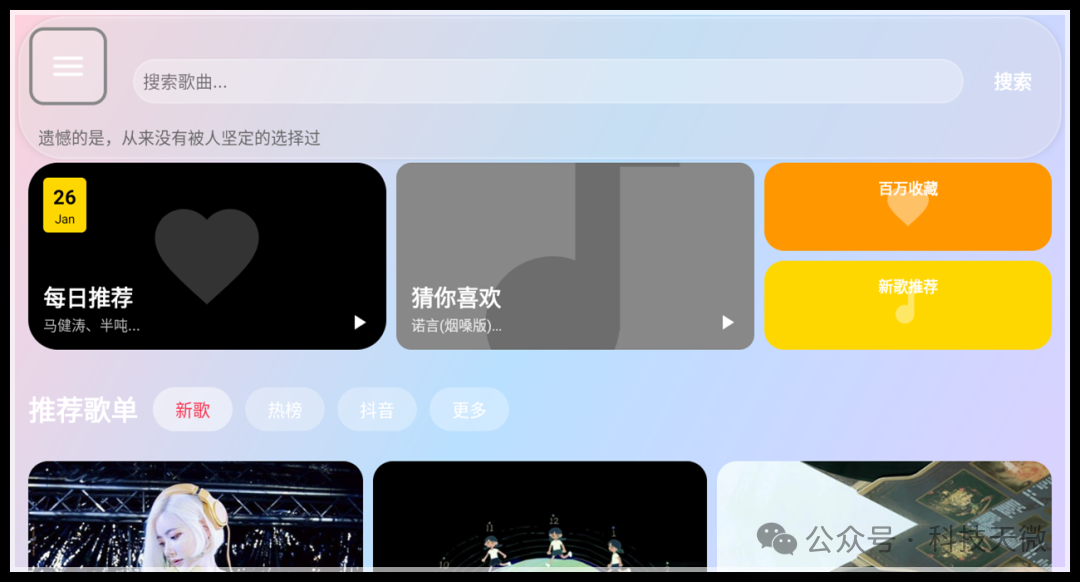1080x582 pixels.
Task: Play the 每日推荐 playlist
Action: pos(360,322)
